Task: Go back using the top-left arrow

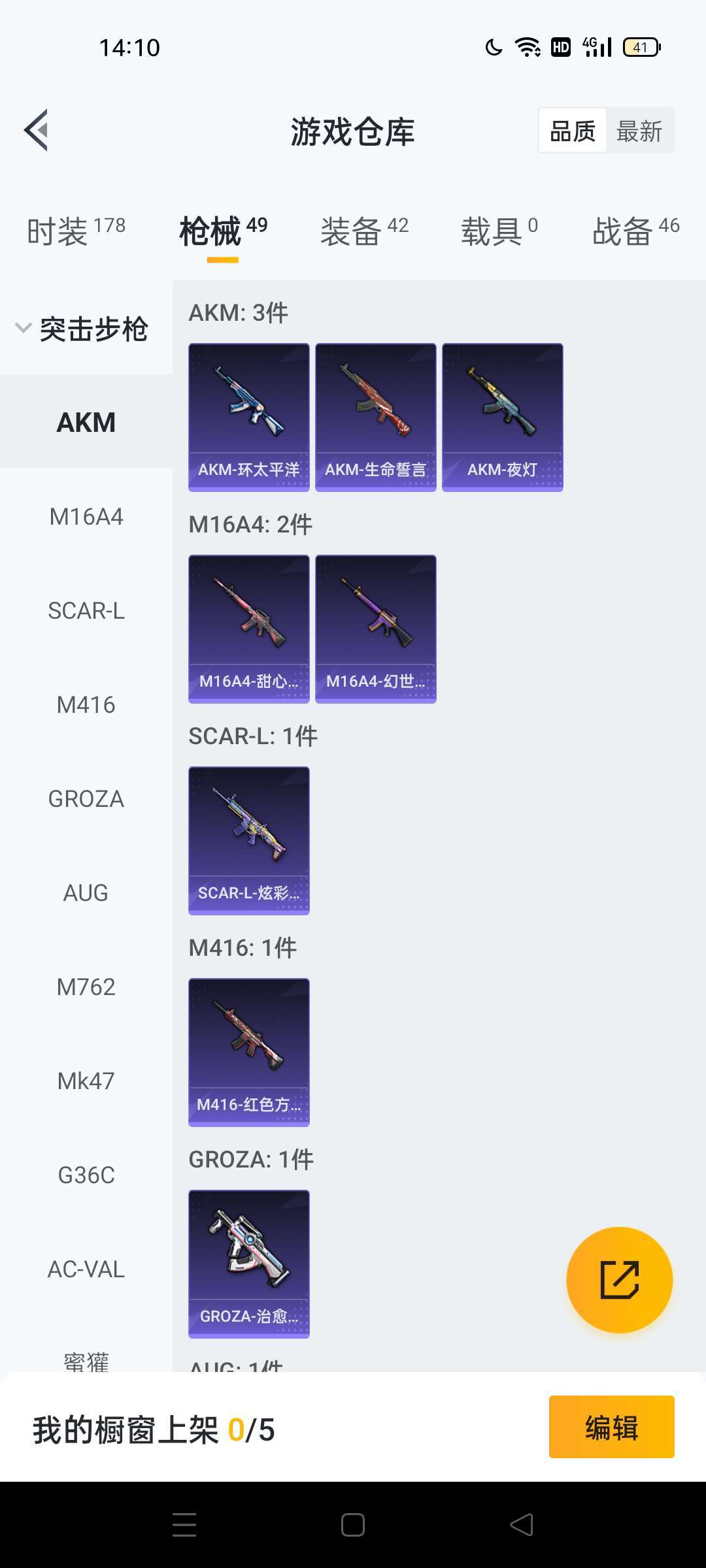Action: tap(37, 130)
